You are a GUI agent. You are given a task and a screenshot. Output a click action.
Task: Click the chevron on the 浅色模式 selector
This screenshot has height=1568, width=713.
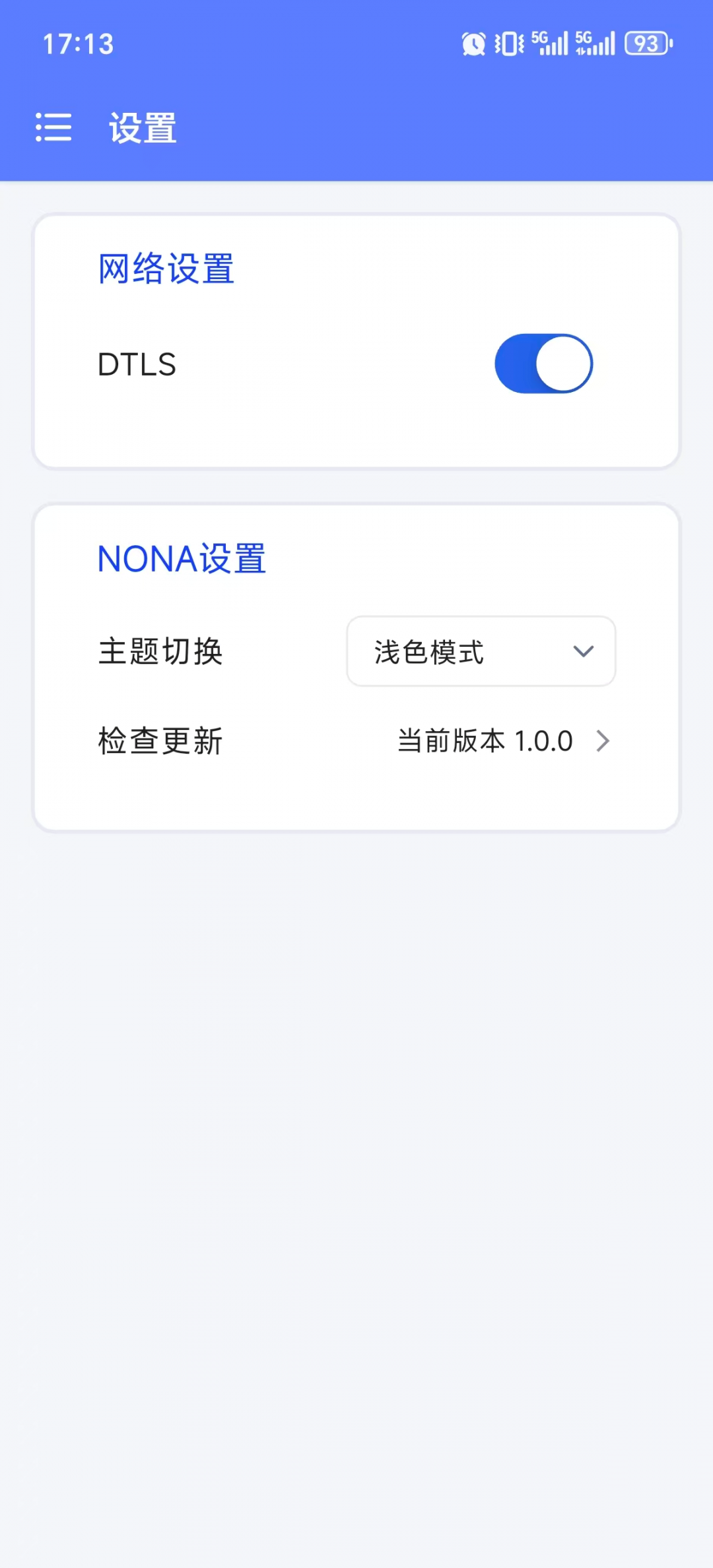click(583, 651)
